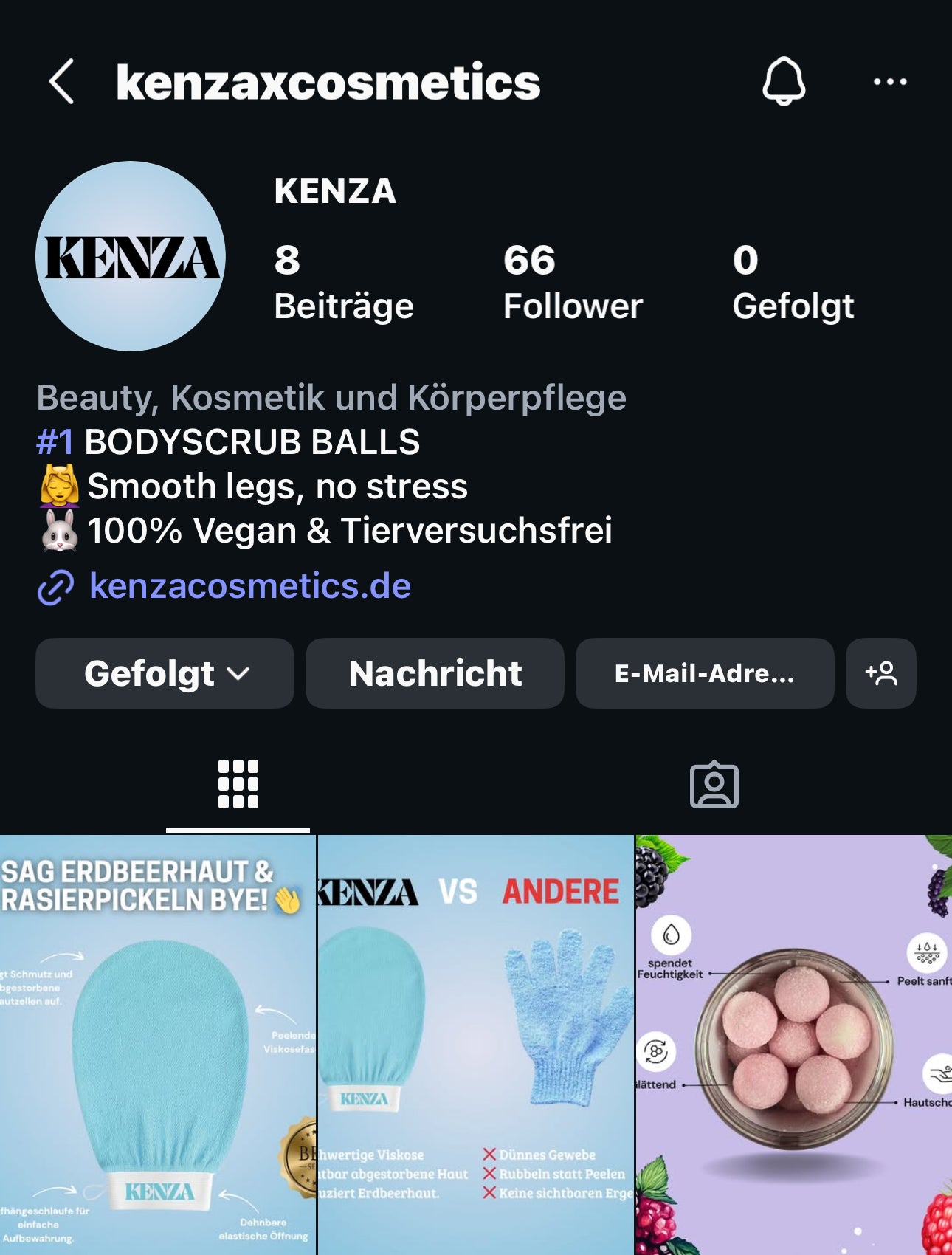Open the 0 Gefolgt list
The height and width of the screenshot is (1255, 952).
coord(792,283)
